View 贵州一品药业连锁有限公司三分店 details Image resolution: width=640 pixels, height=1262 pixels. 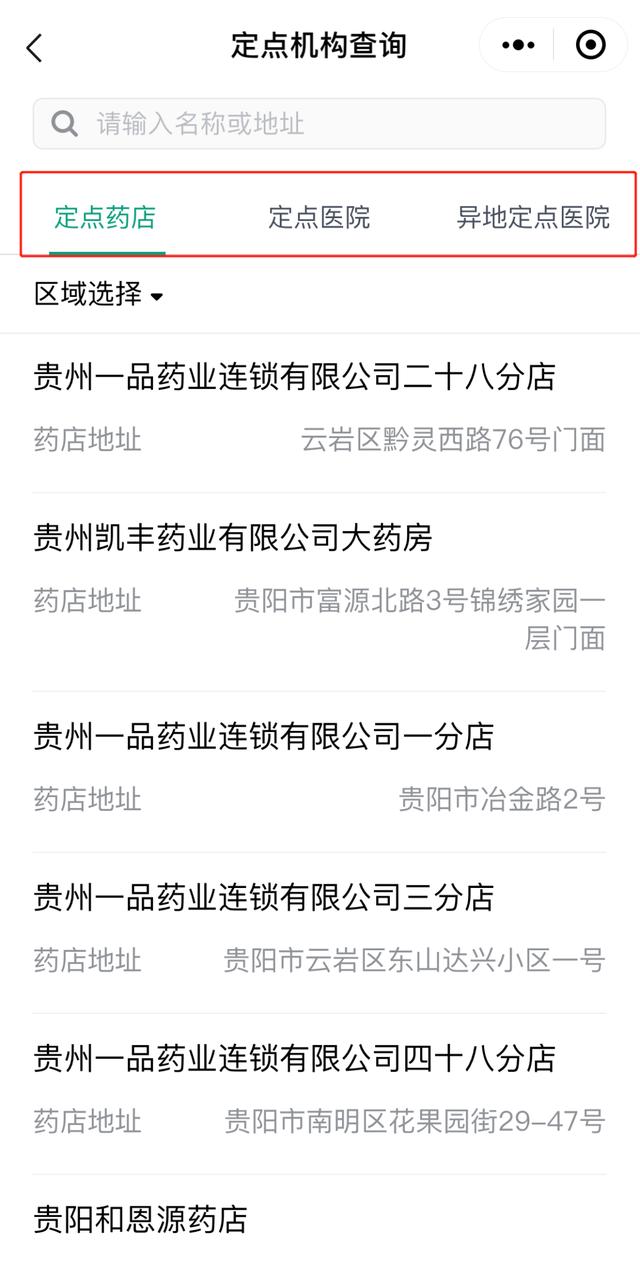point(264,897)
